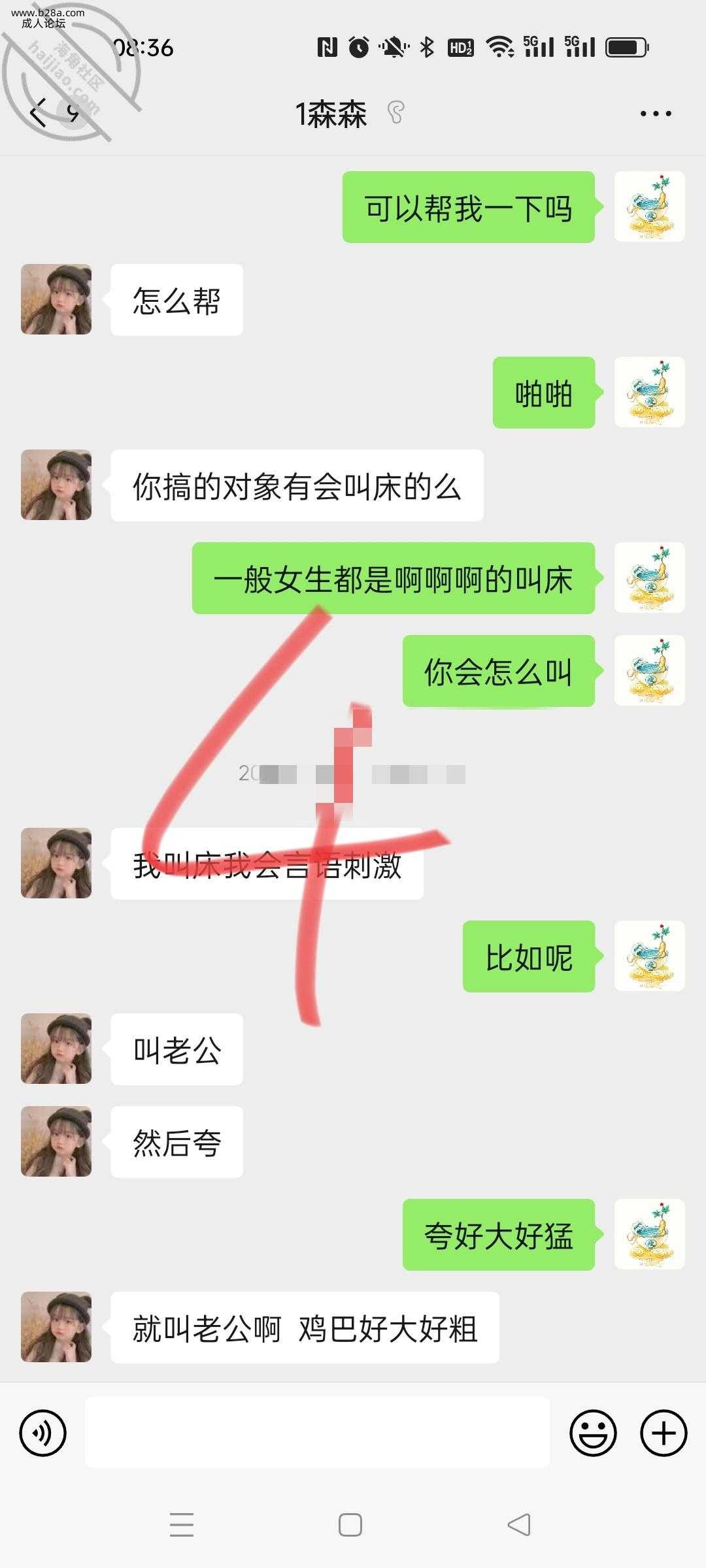Open contact avatar beside 怎么帮 message
The width and height of the screenshot is (706, 1568).
click(56, 299)
